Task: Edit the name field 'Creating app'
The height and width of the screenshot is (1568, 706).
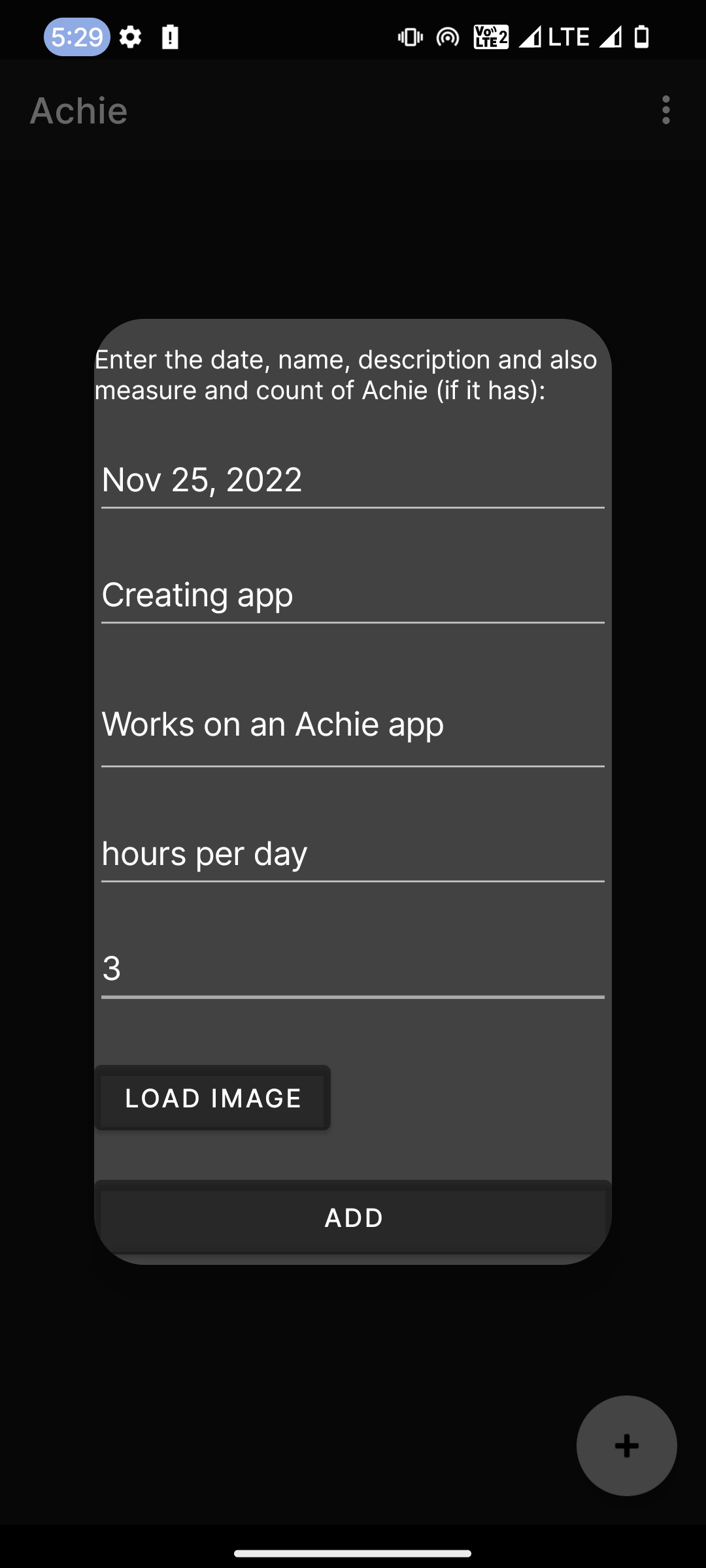Action: pos(352,595)
